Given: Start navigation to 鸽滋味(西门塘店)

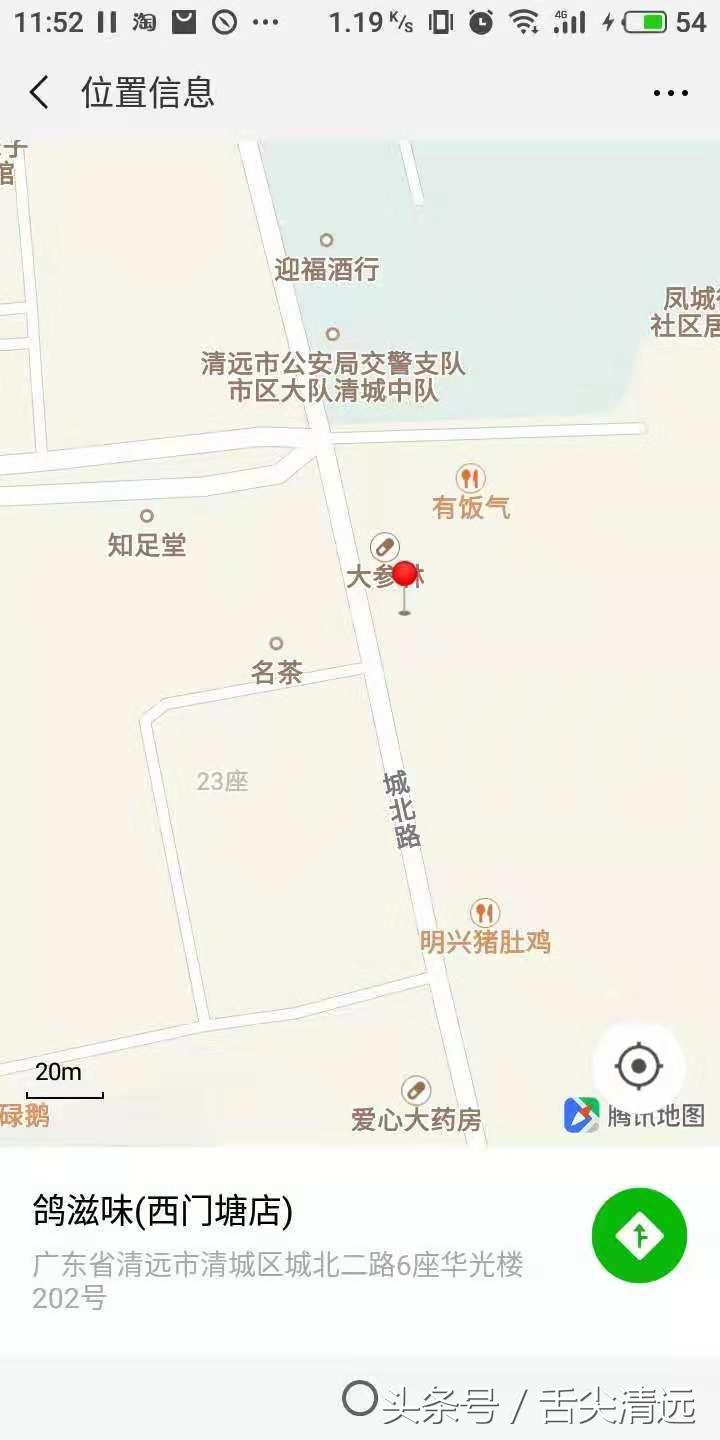Looking at the screenshot, I should click(639, 1235).
